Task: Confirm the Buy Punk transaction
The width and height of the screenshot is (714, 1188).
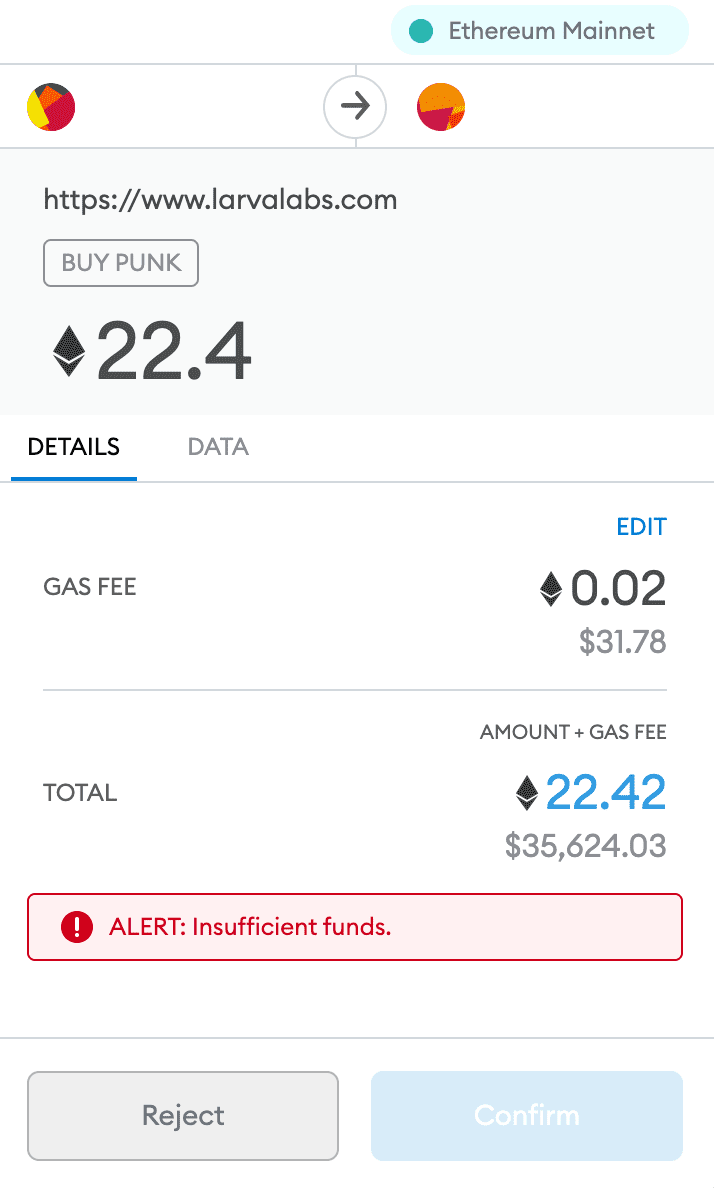Action: [x=526, y=1116]
